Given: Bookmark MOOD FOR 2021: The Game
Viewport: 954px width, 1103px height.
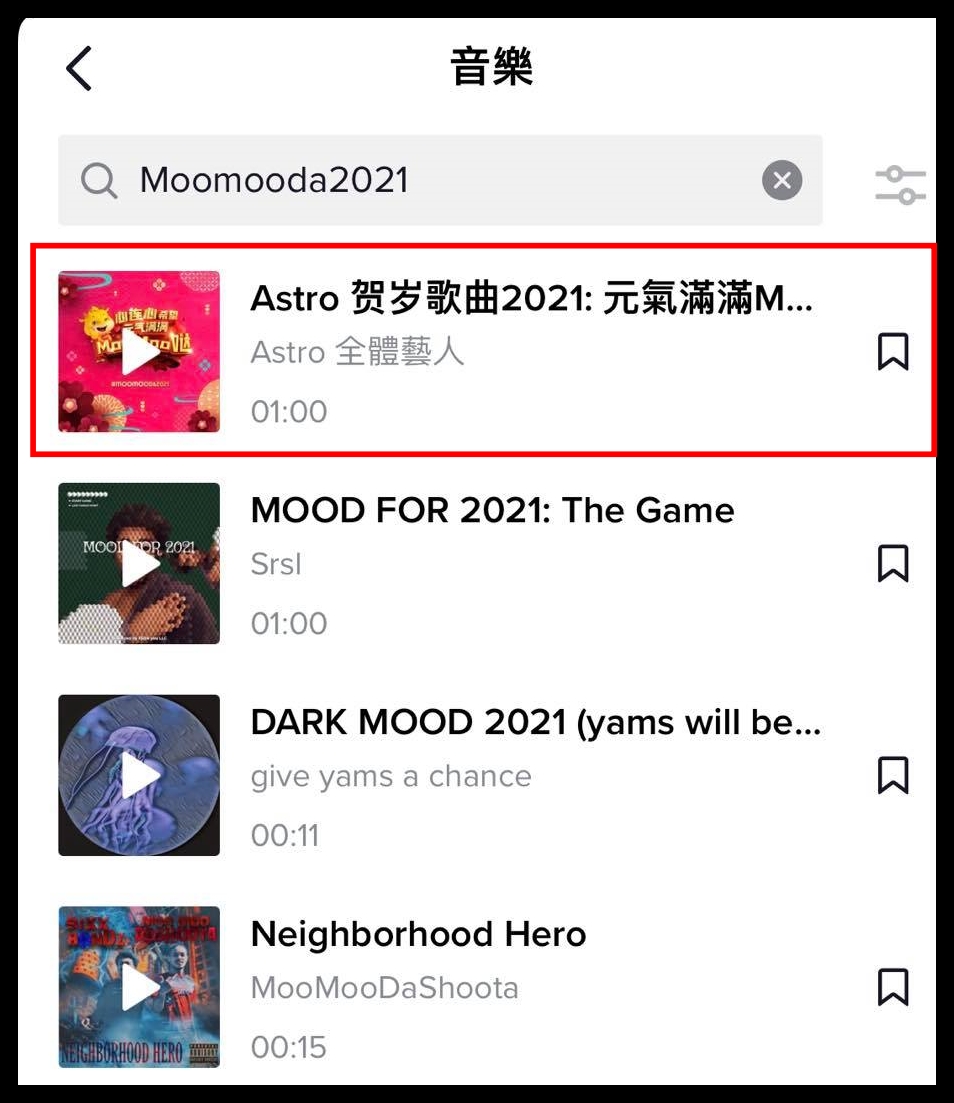Looking at the screenshot, I should coord(892,563).
